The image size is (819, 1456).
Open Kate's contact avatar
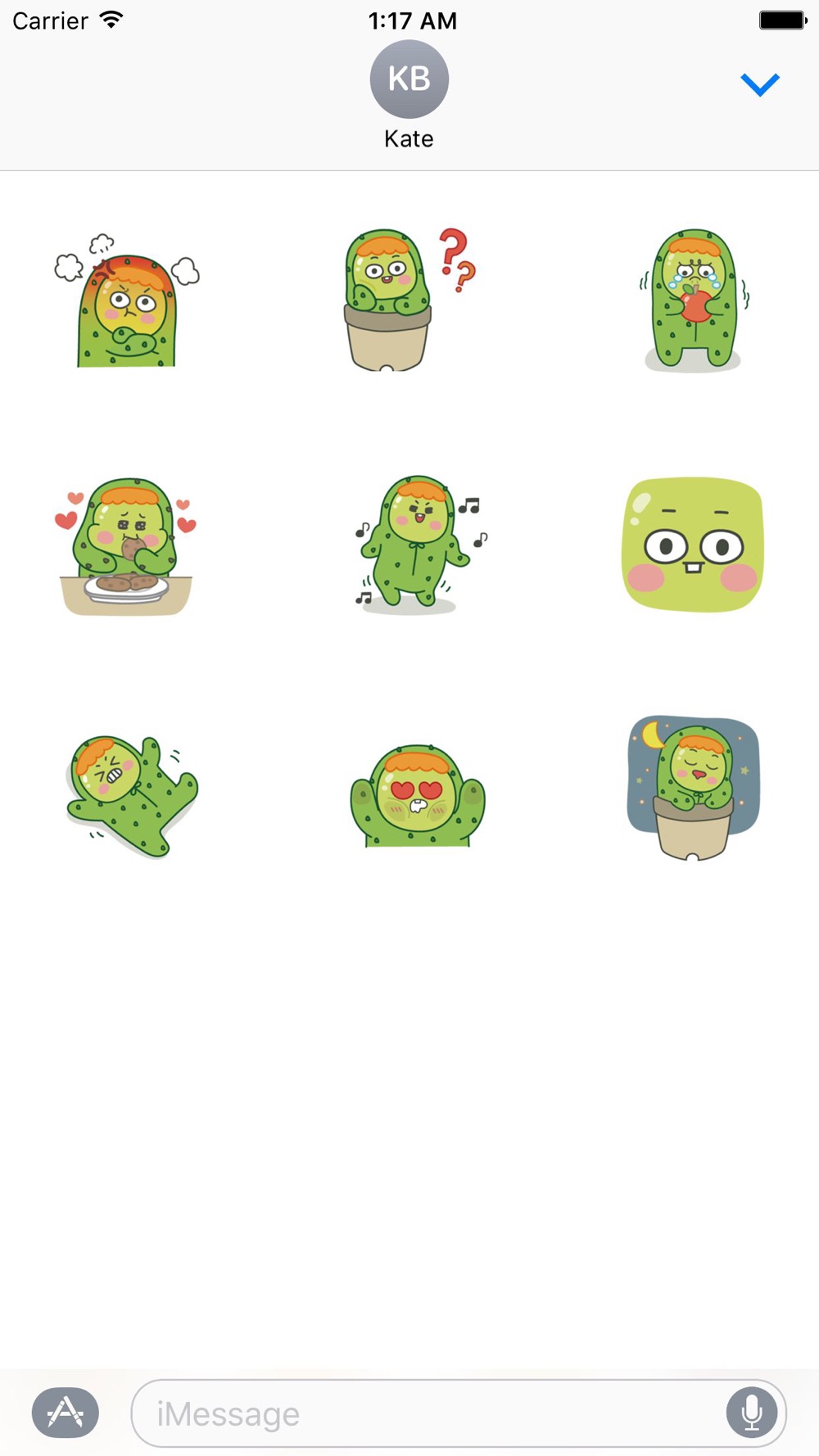click(409, 79)
